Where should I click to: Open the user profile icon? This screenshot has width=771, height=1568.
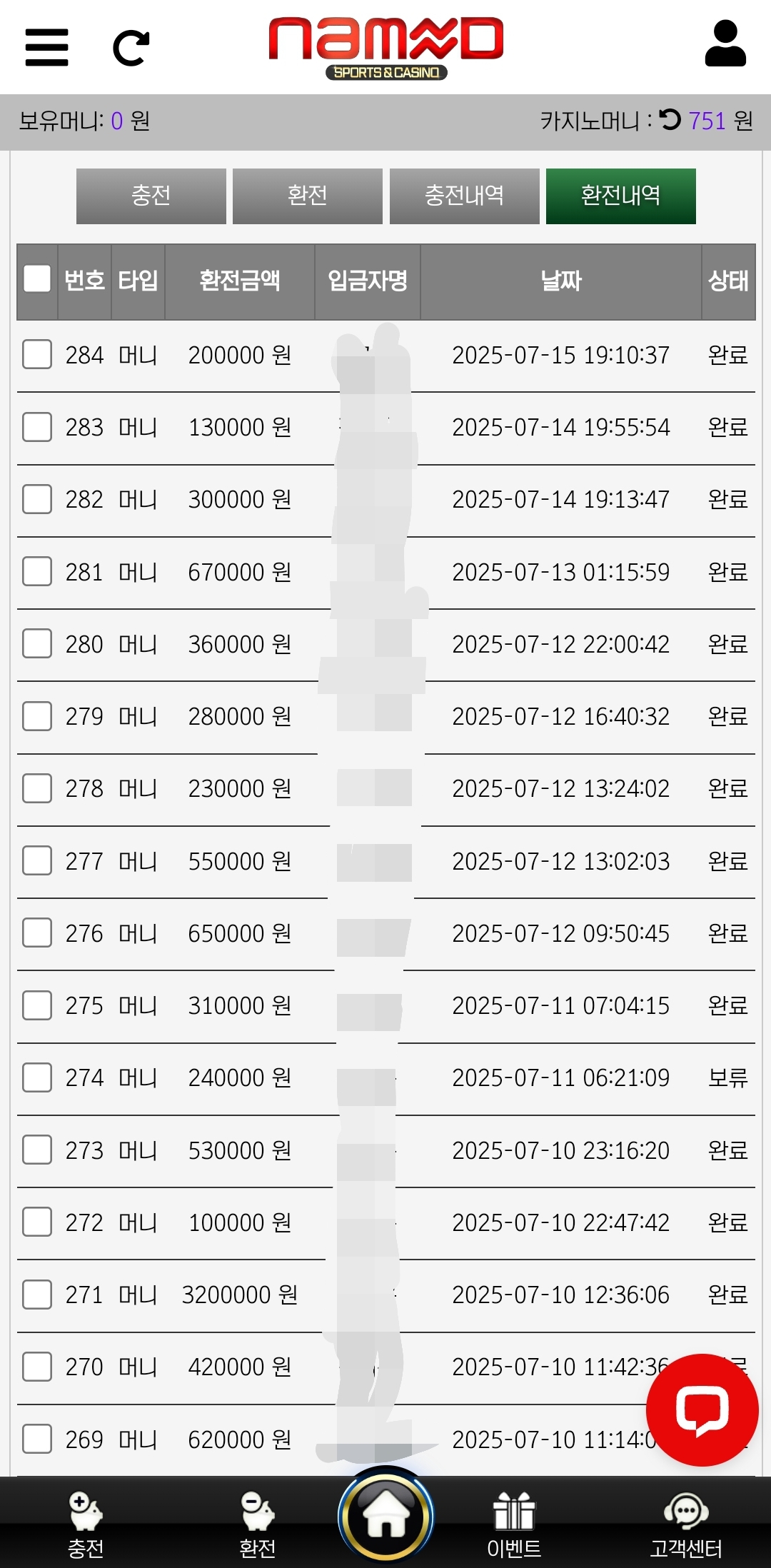[725, 44]
